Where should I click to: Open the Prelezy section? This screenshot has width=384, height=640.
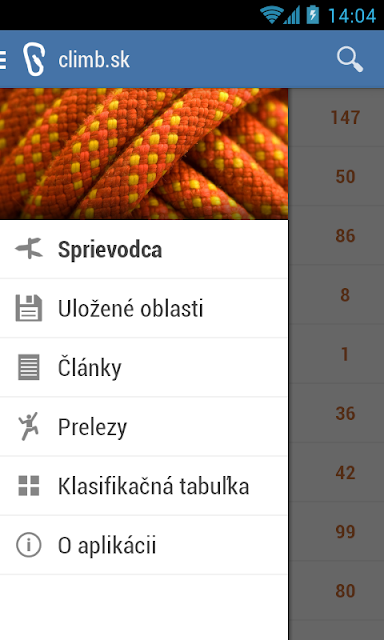point(144,427)
